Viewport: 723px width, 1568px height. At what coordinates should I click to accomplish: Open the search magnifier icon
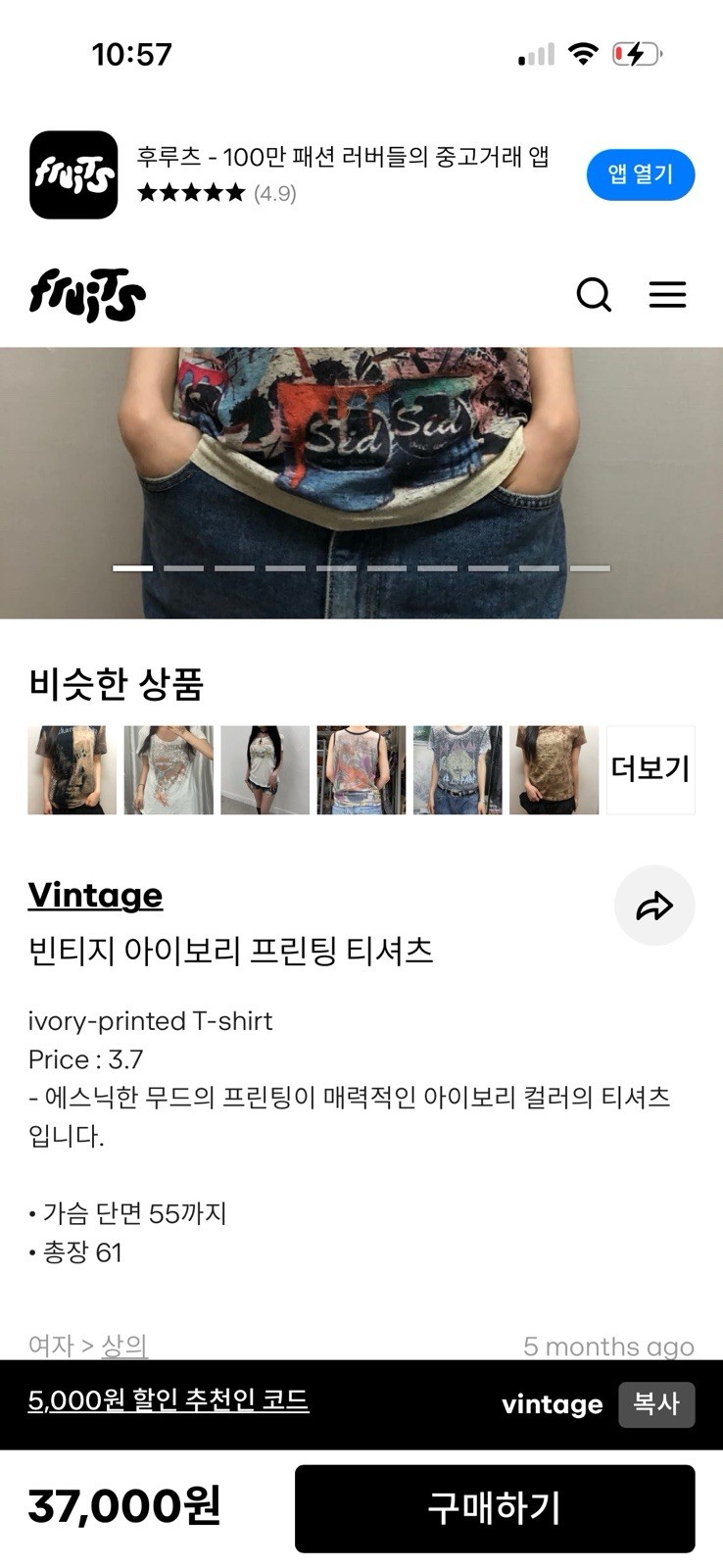click(x=594, y=294)
